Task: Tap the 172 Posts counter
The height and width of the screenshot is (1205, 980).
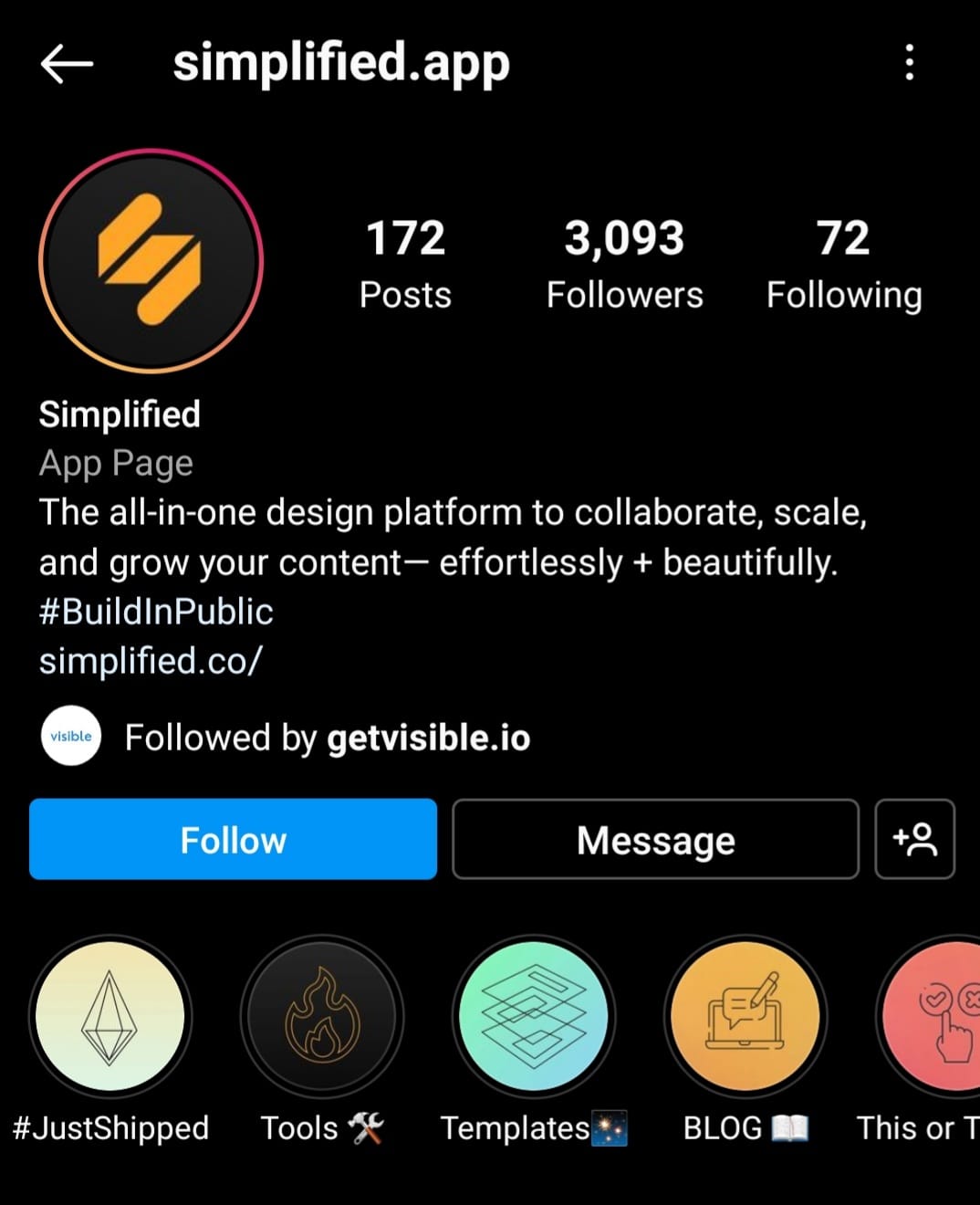Action: pos(405,263)
